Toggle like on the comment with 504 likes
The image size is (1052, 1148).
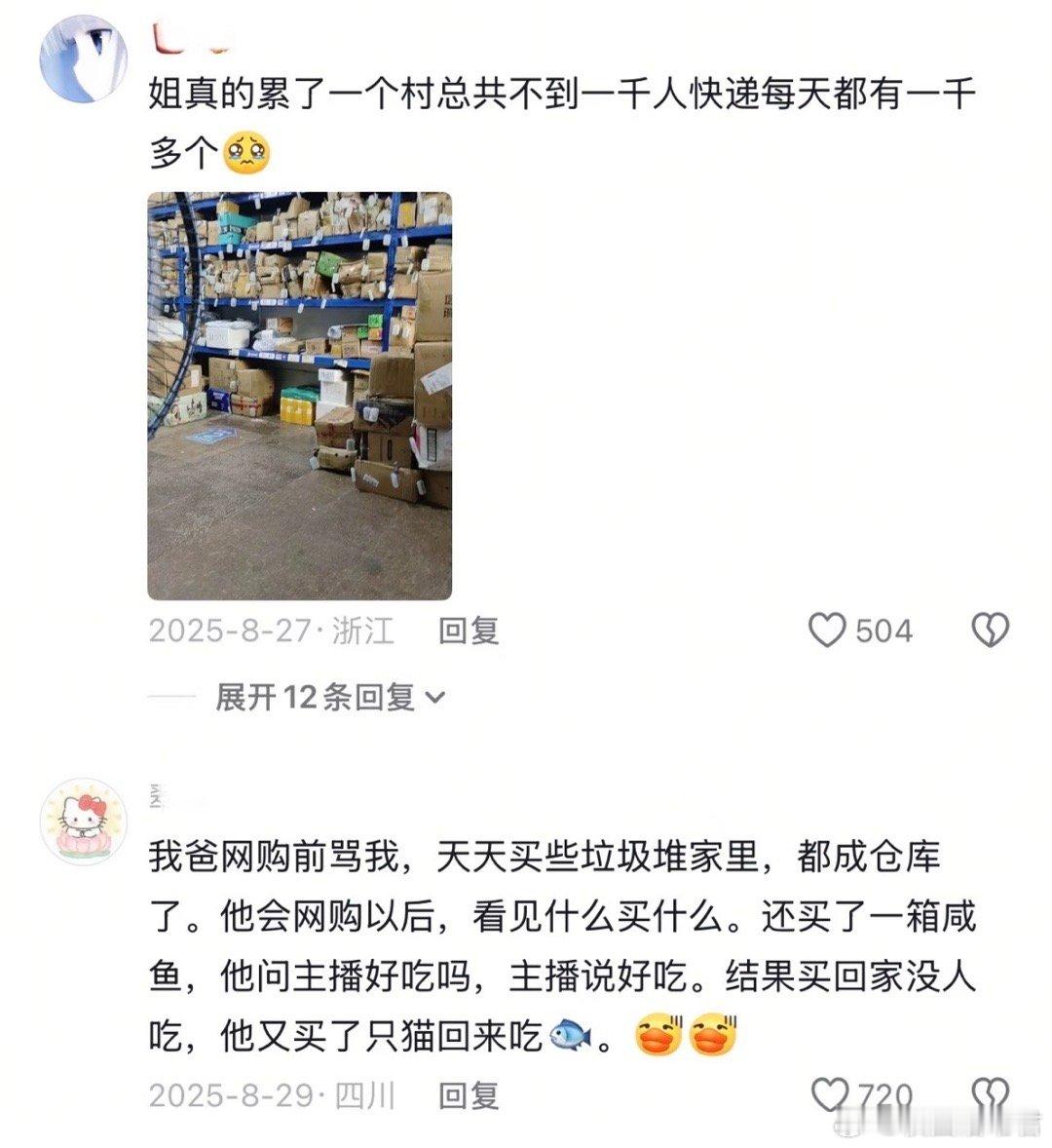(x=830, y=631)
